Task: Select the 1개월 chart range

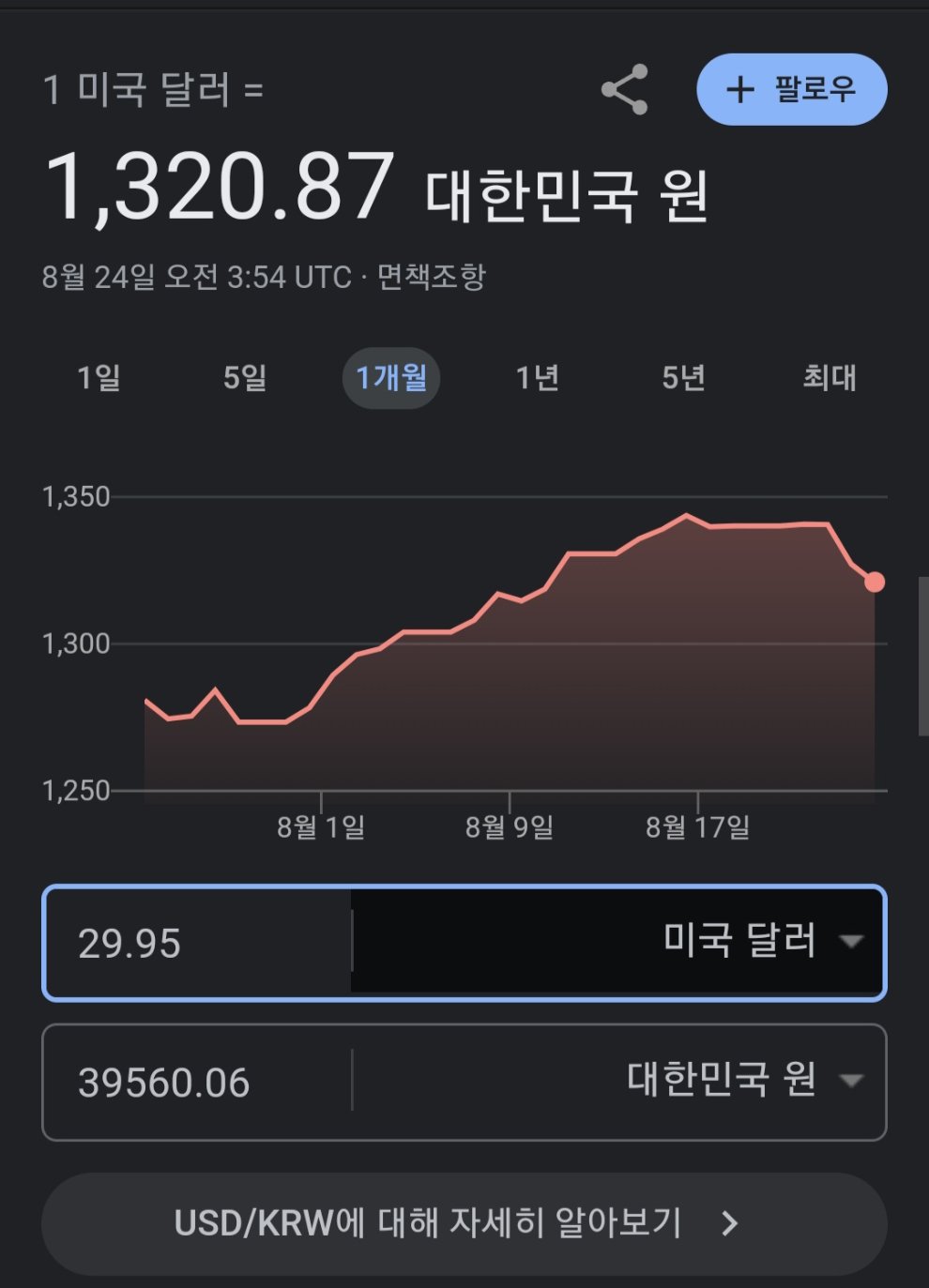Action: click(x=391, y=378)
